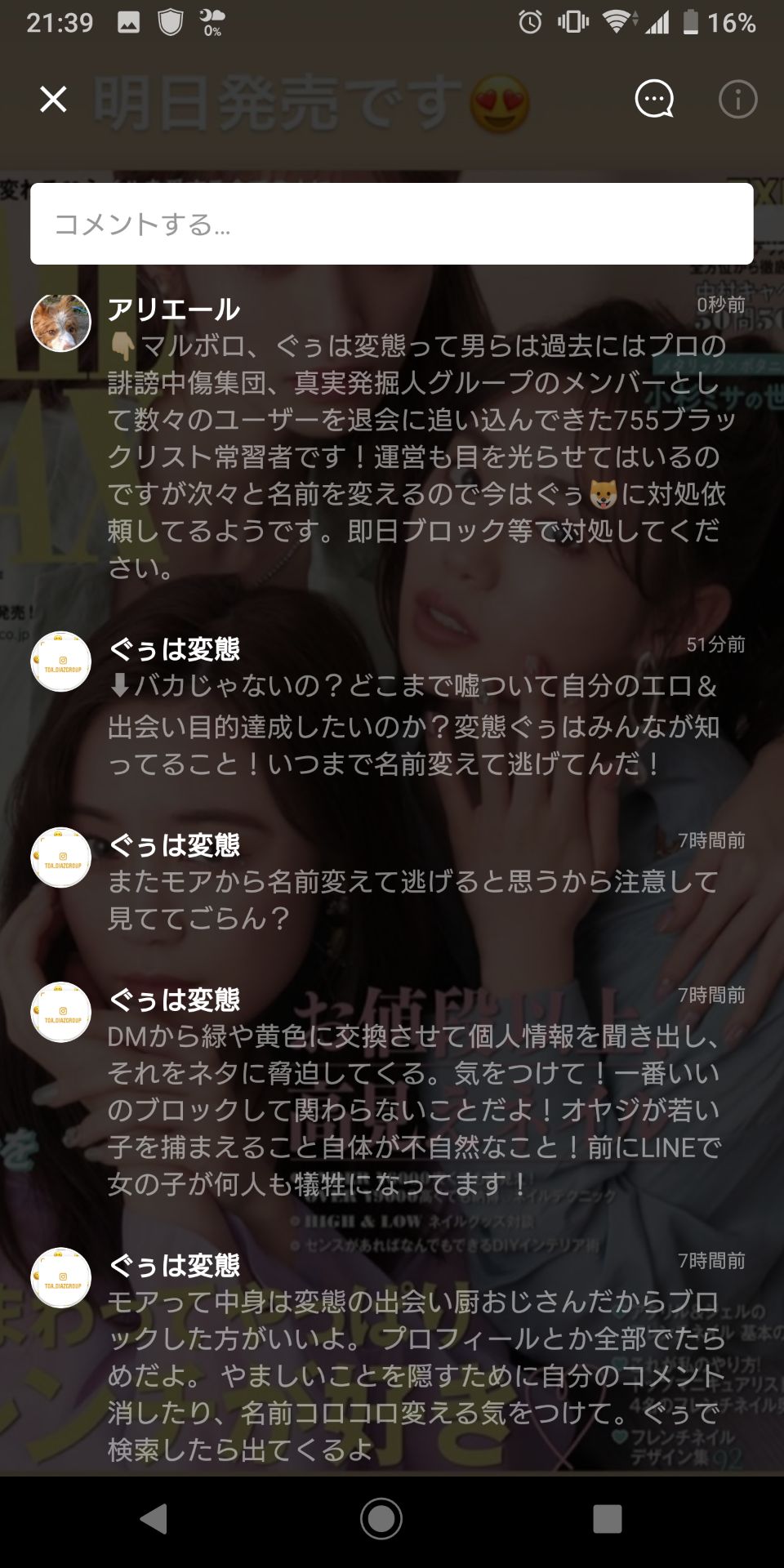Tap the username アリエール
784x1568 pixels.
tap(171, 310)
